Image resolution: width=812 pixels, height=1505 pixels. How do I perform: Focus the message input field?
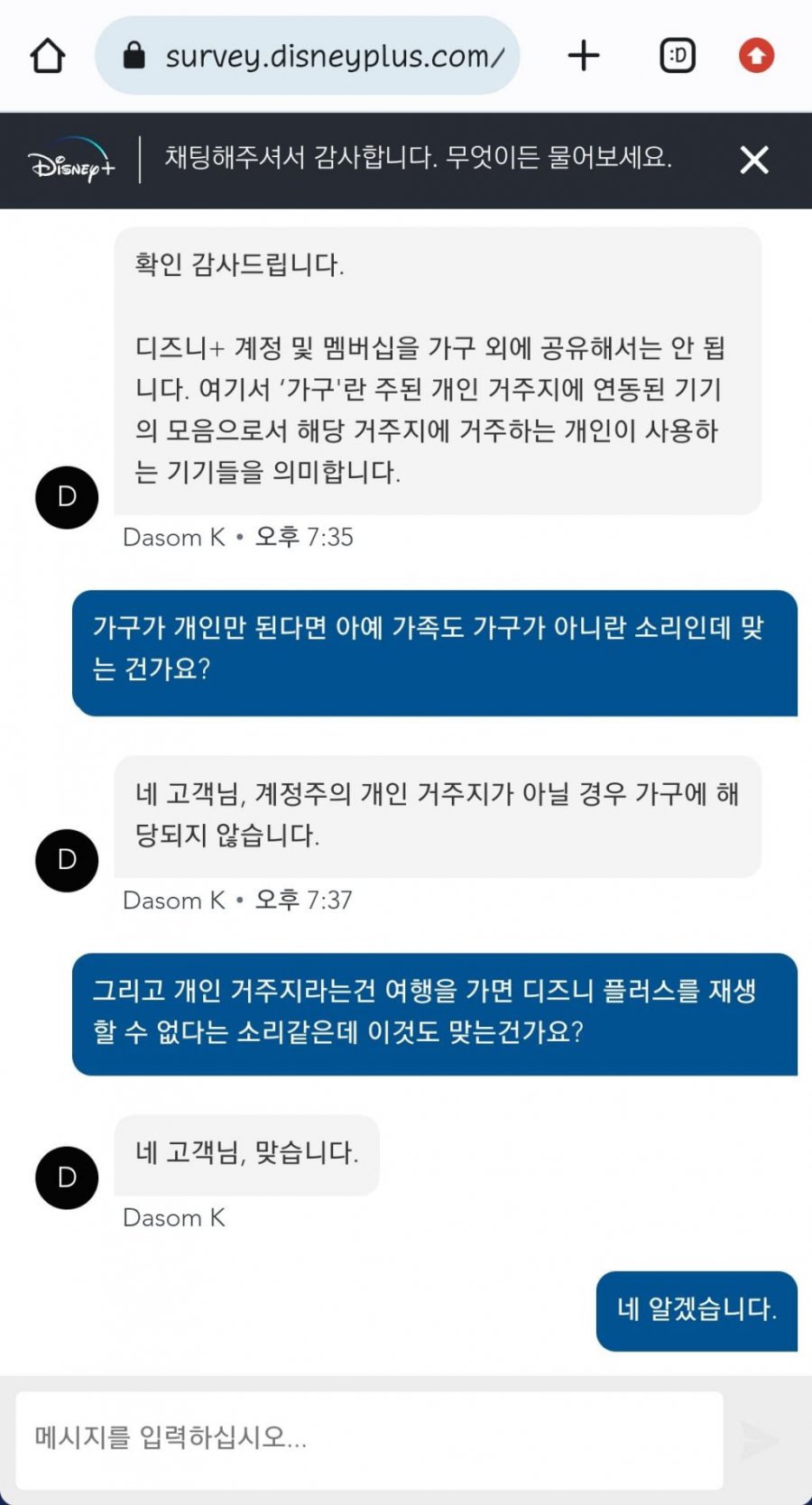click(368, 1438)
